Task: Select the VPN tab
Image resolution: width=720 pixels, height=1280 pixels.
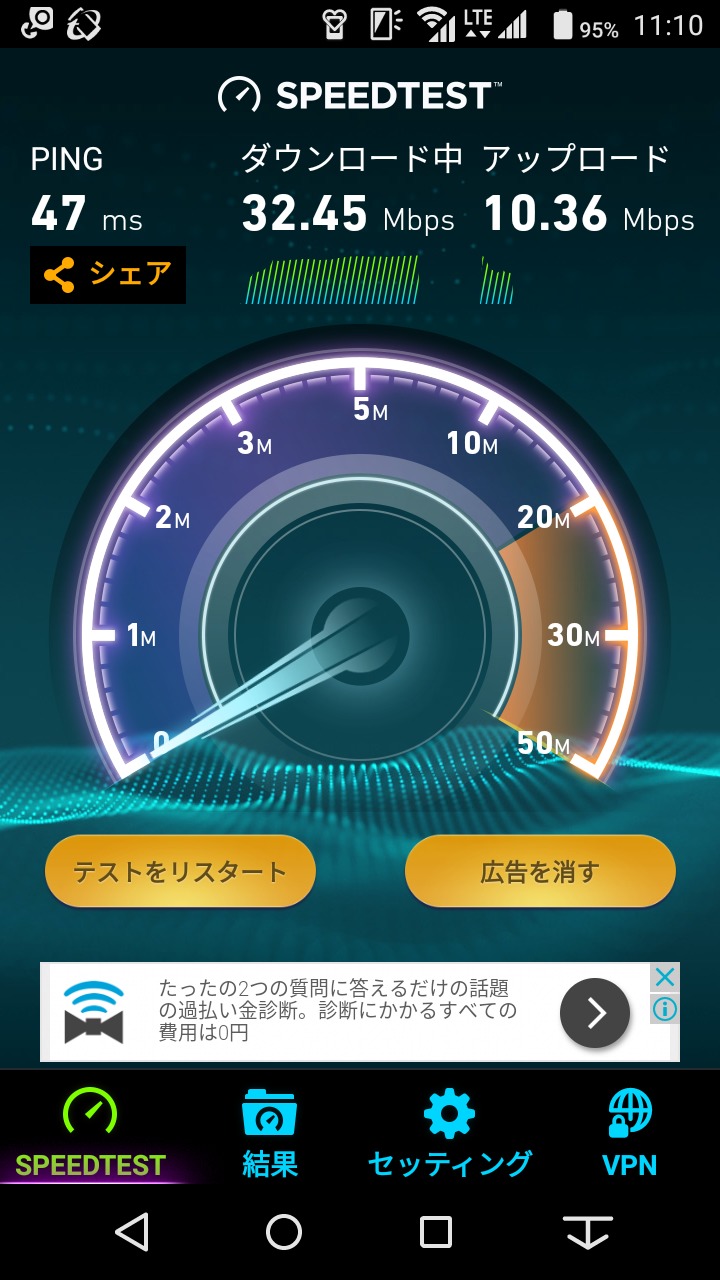Action: pyautogui.click(x=629, y=1135)
